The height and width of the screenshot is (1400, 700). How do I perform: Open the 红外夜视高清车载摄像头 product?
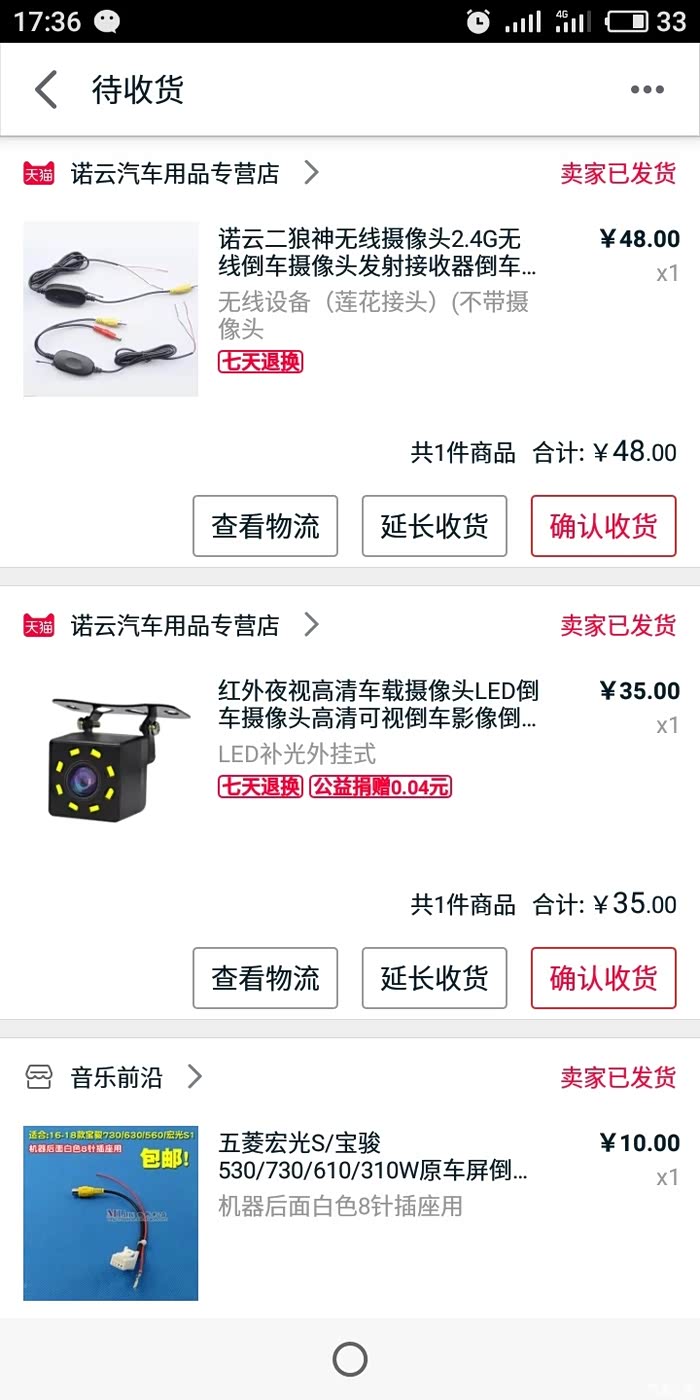click(378, 705)
